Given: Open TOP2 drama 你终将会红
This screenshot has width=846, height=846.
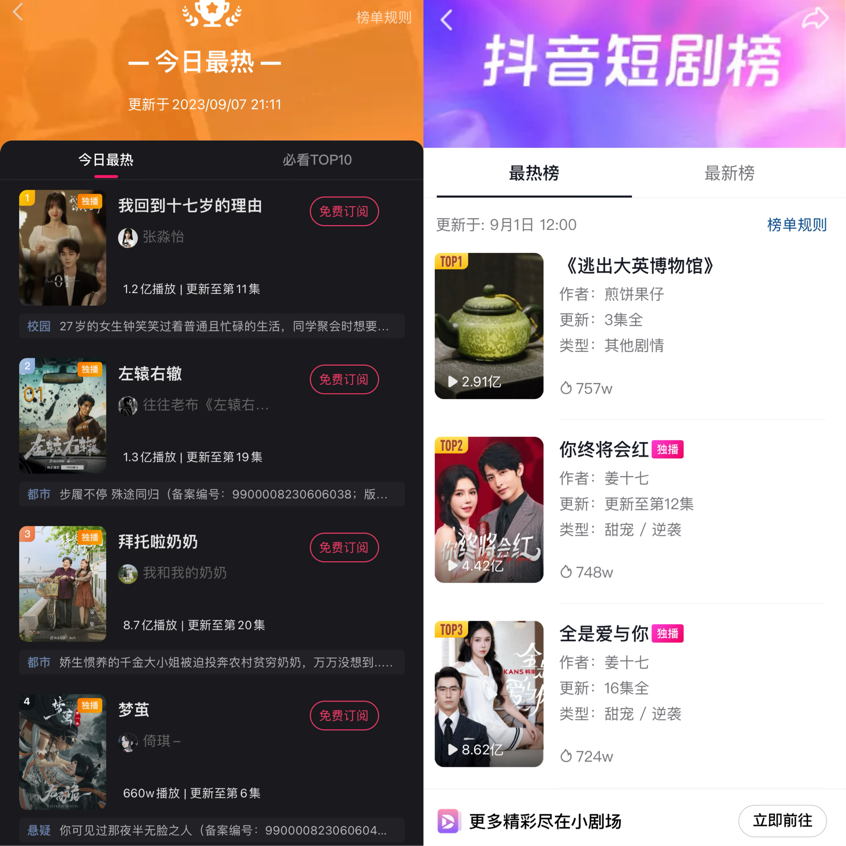Looking at the screenshot, I should (604, 450).
